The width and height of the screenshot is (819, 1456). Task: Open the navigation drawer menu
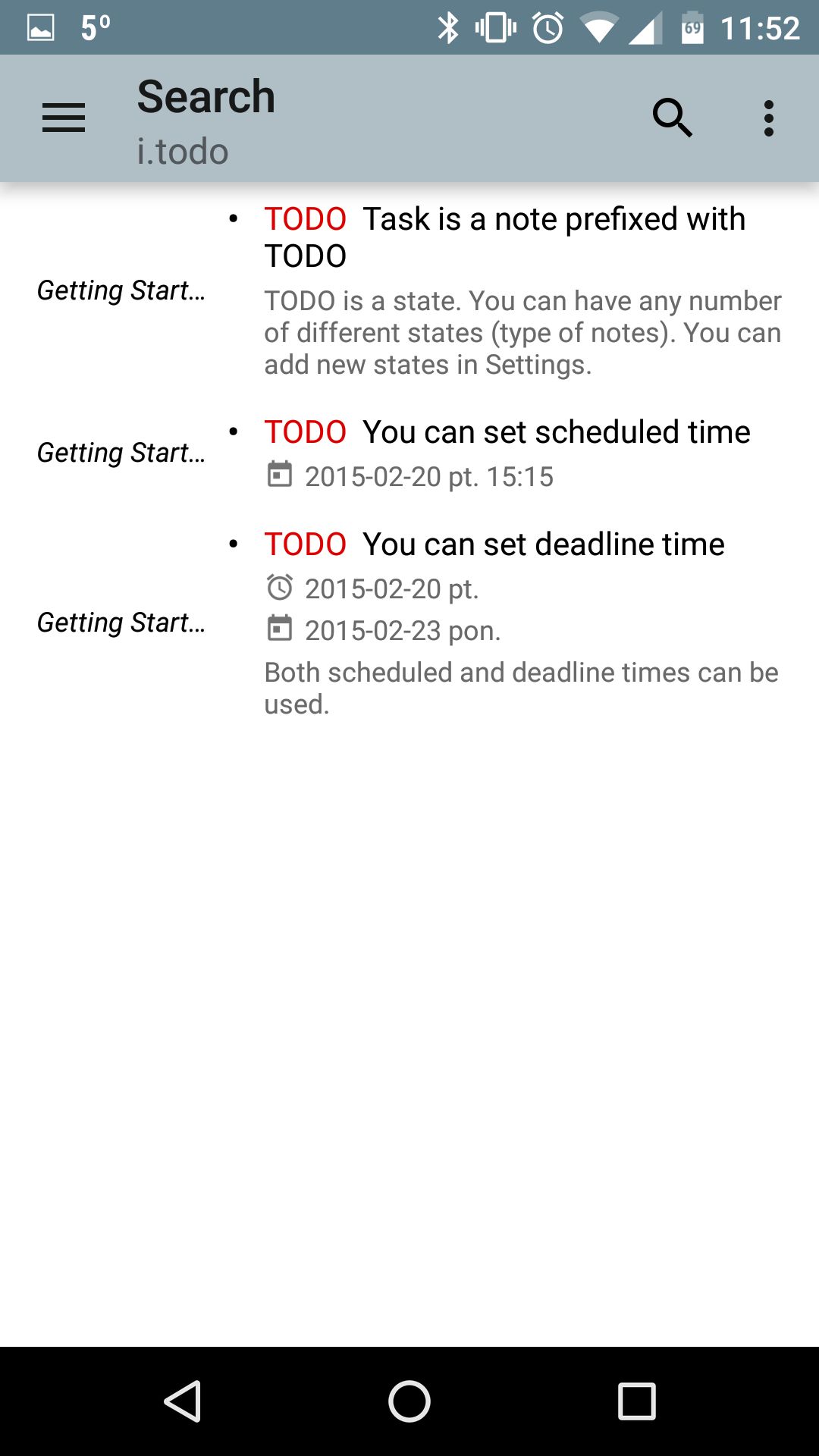64,118
